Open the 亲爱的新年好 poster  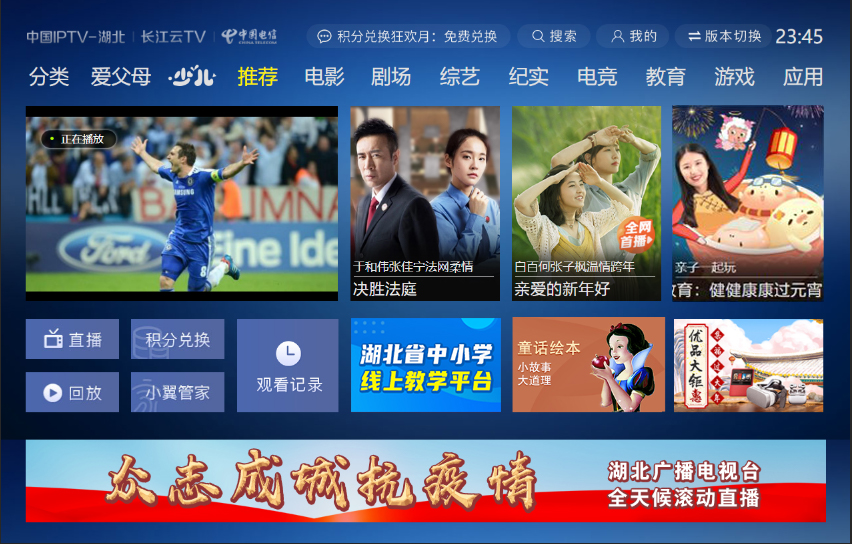coord(586,203)
